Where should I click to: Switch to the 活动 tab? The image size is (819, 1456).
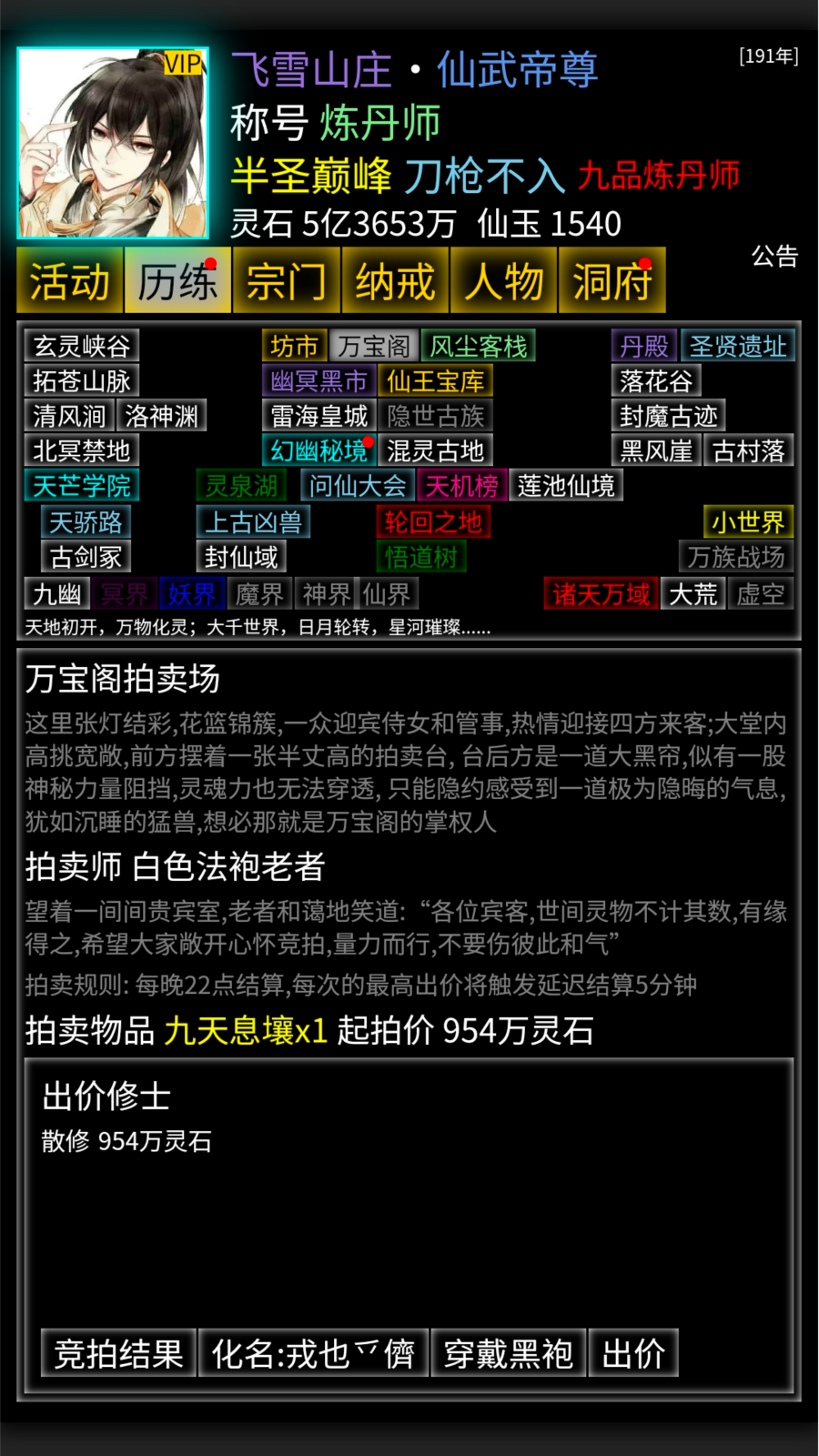pyautogui.click(x=69, y=281)
